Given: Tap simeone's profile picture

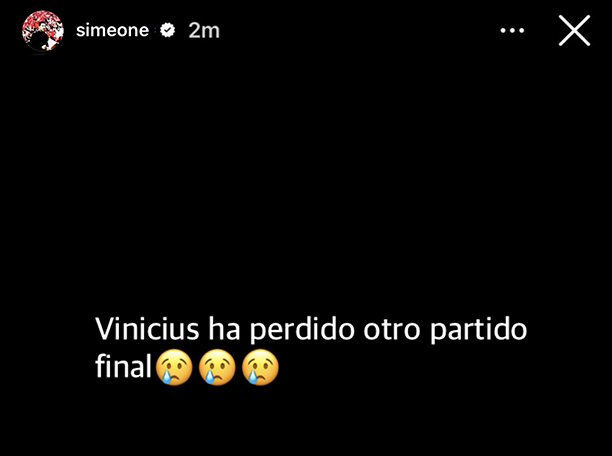Looking at the screenshot, I should pyautogui.click(x=42, y=30).
